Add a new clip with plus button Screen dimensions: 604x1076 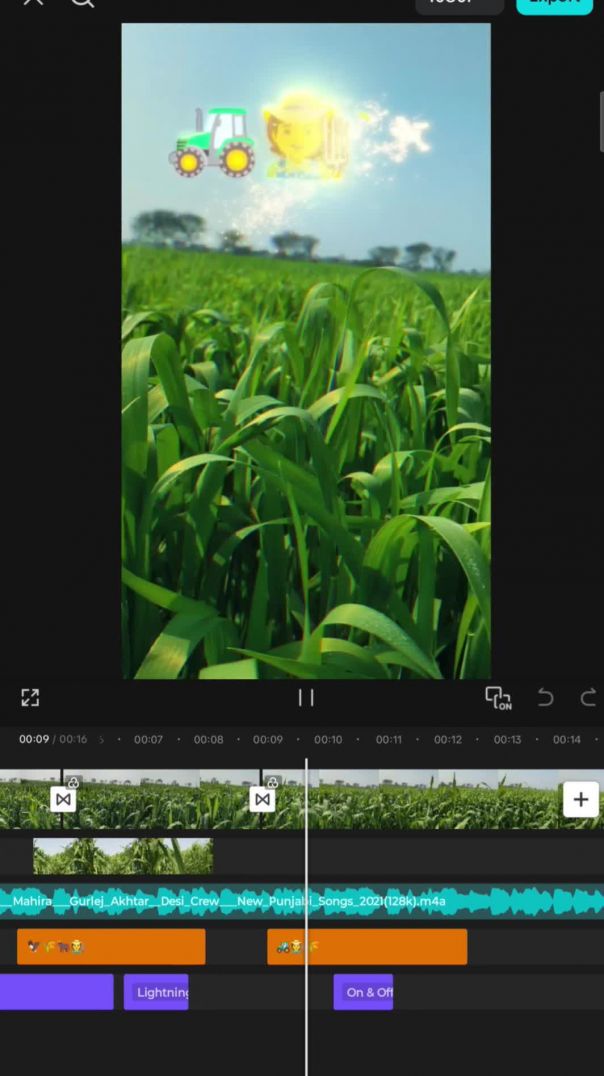[580, 800]
